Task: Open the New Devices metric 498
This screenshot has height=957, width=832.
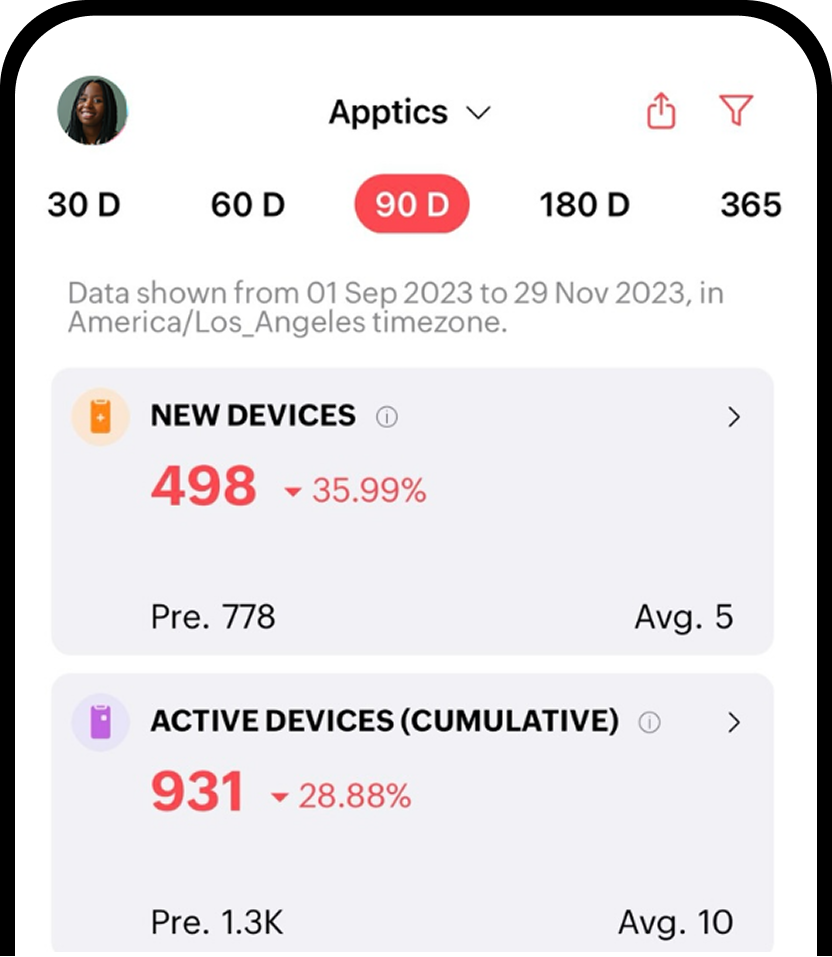Action: (x=203, y=485)
